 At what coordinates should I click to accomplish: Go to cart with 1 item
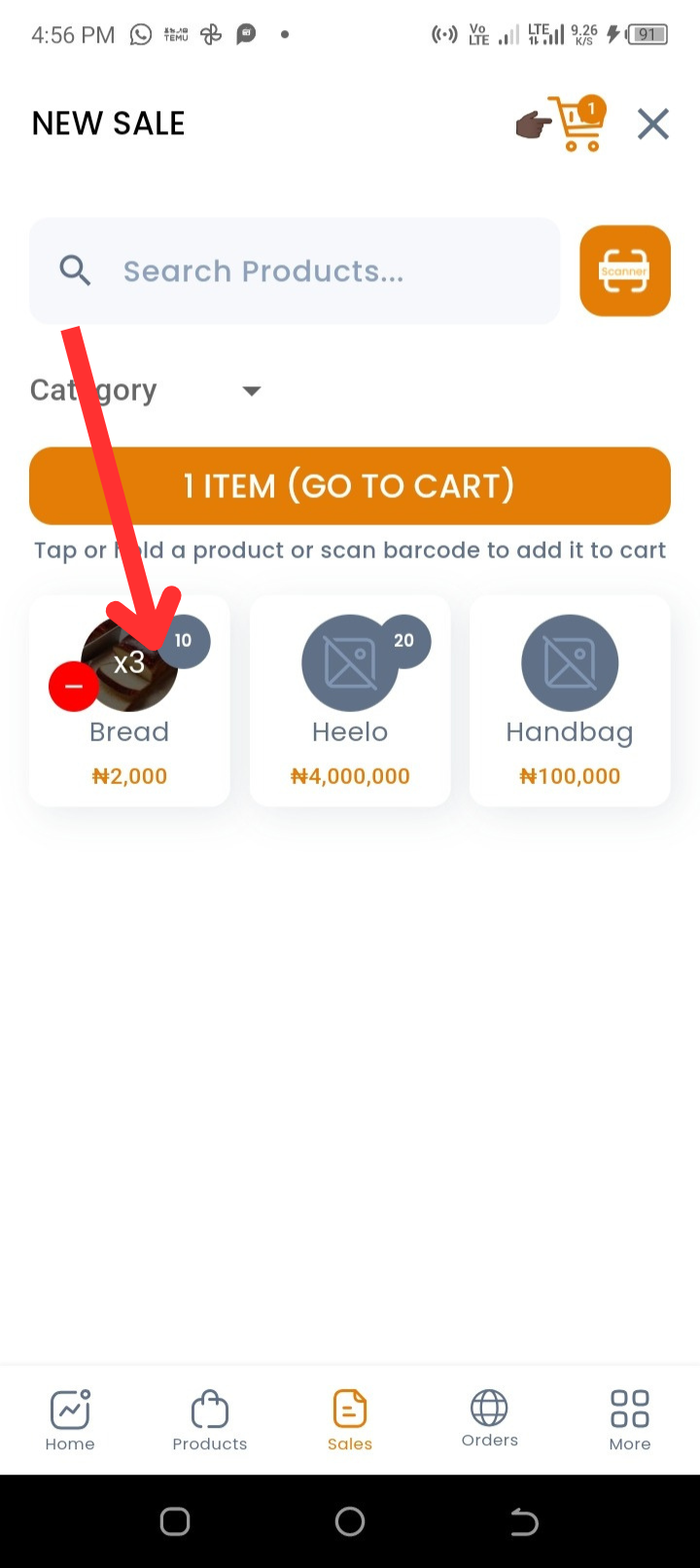[x=350, y=485]
